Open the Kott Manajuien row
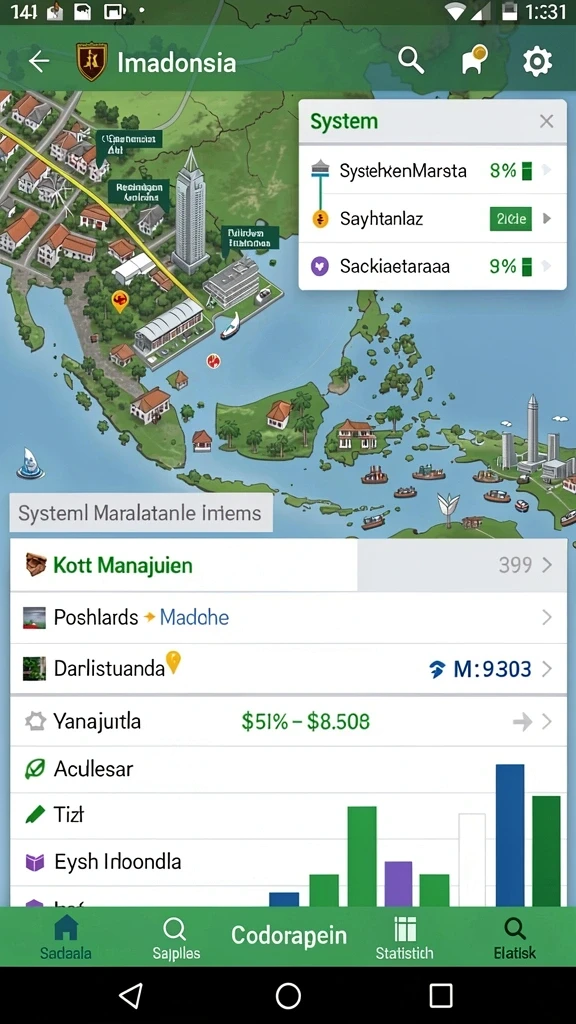The height and width of the screenshot is (1024, 576). click(x=288, y=565)
